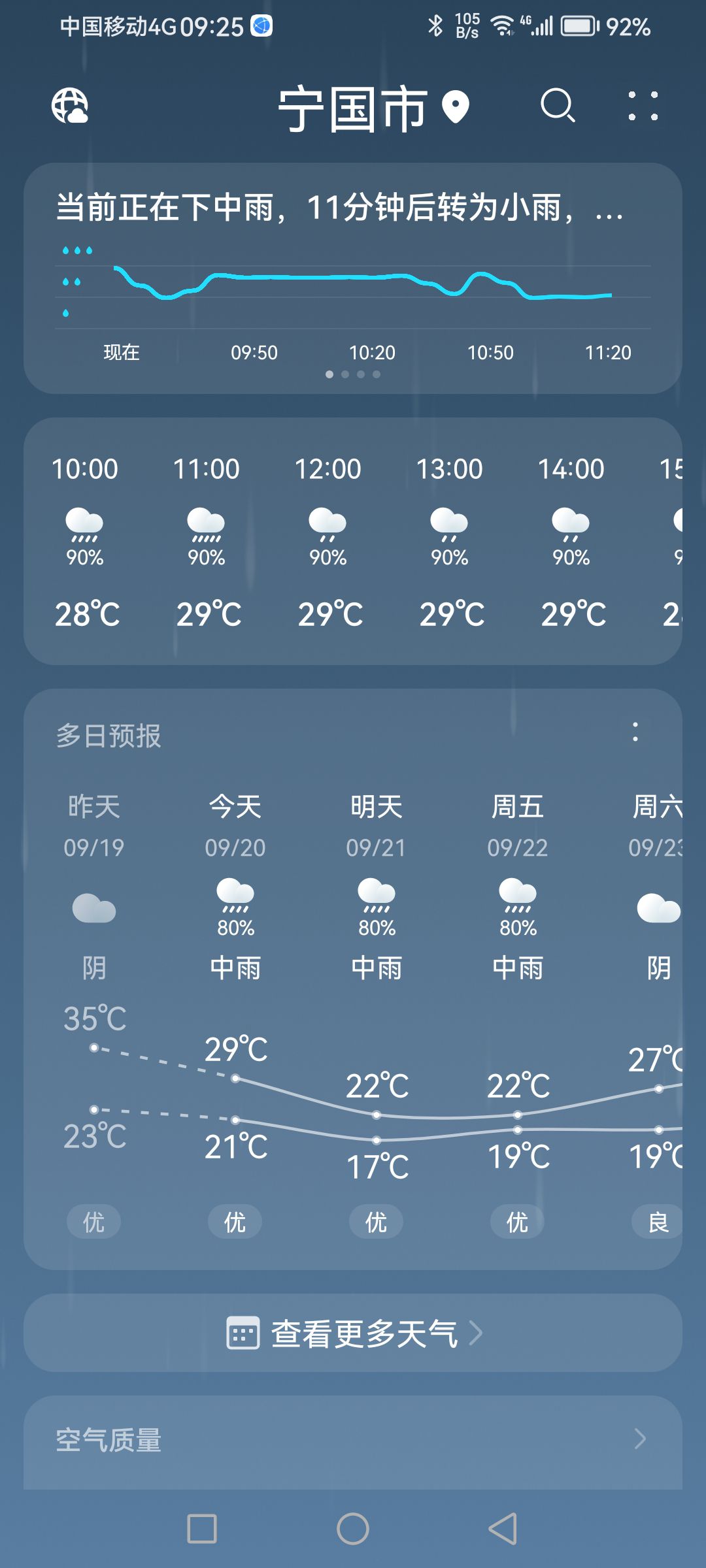Open the recent apps view
Image resolution: width=706 pixels, height=1568 pixels.
tap(202, 1529)
